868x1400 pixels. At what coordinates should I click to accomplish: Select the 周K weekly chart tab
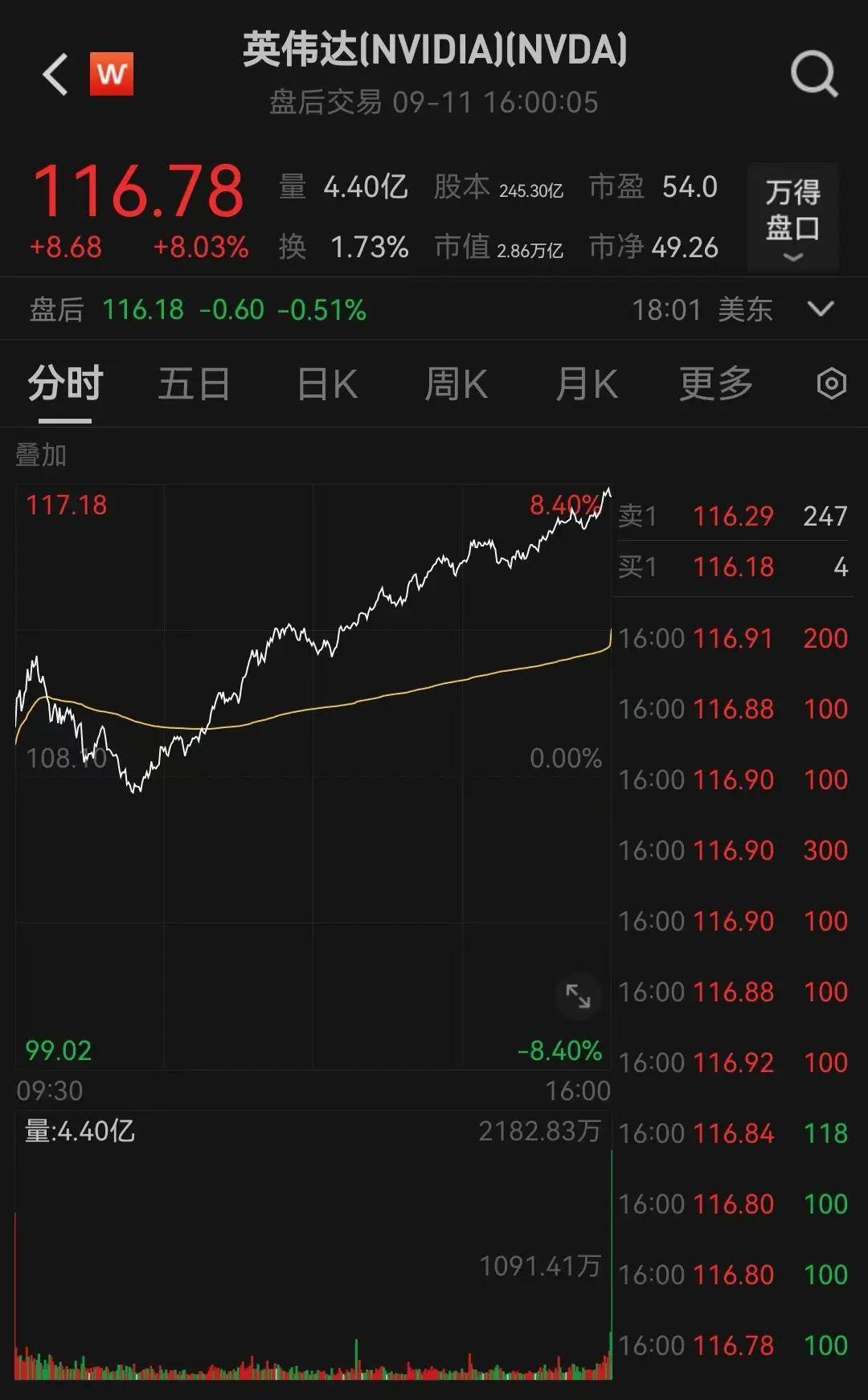[456, 384]
